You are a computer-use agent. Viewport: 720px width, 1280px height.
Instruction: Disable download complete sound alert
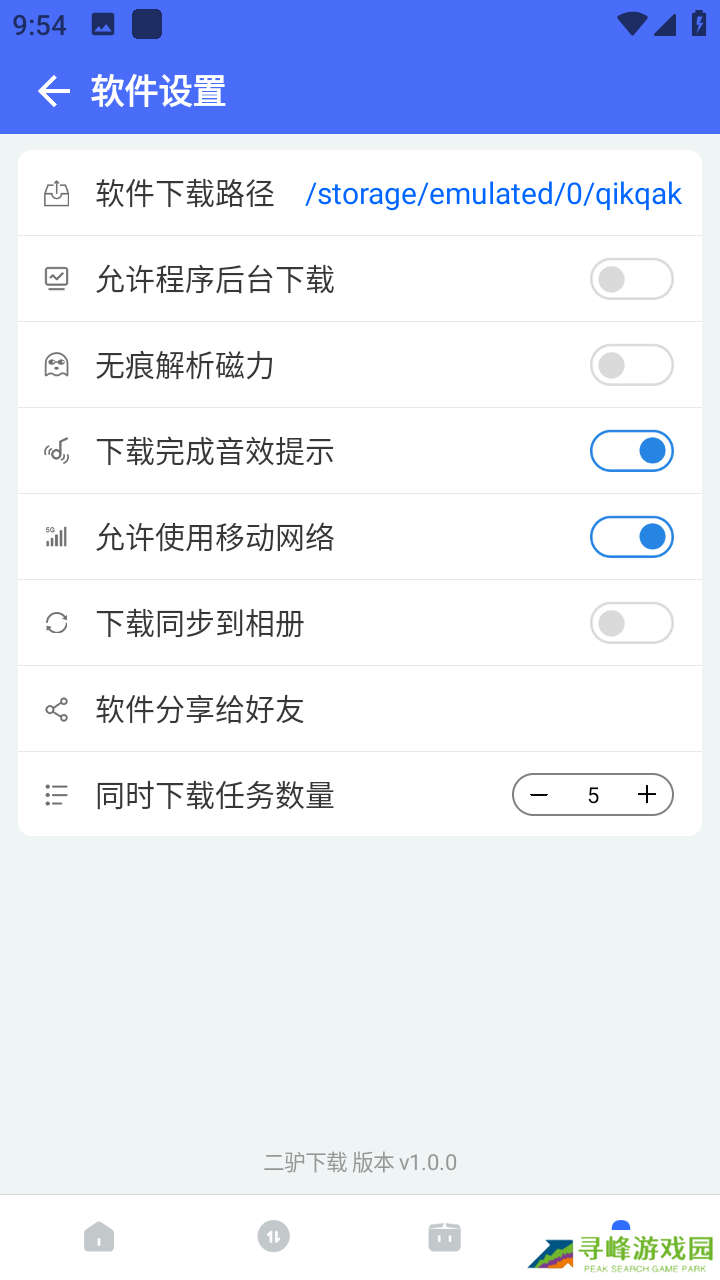pyautogui.click(x=631, y=452)
